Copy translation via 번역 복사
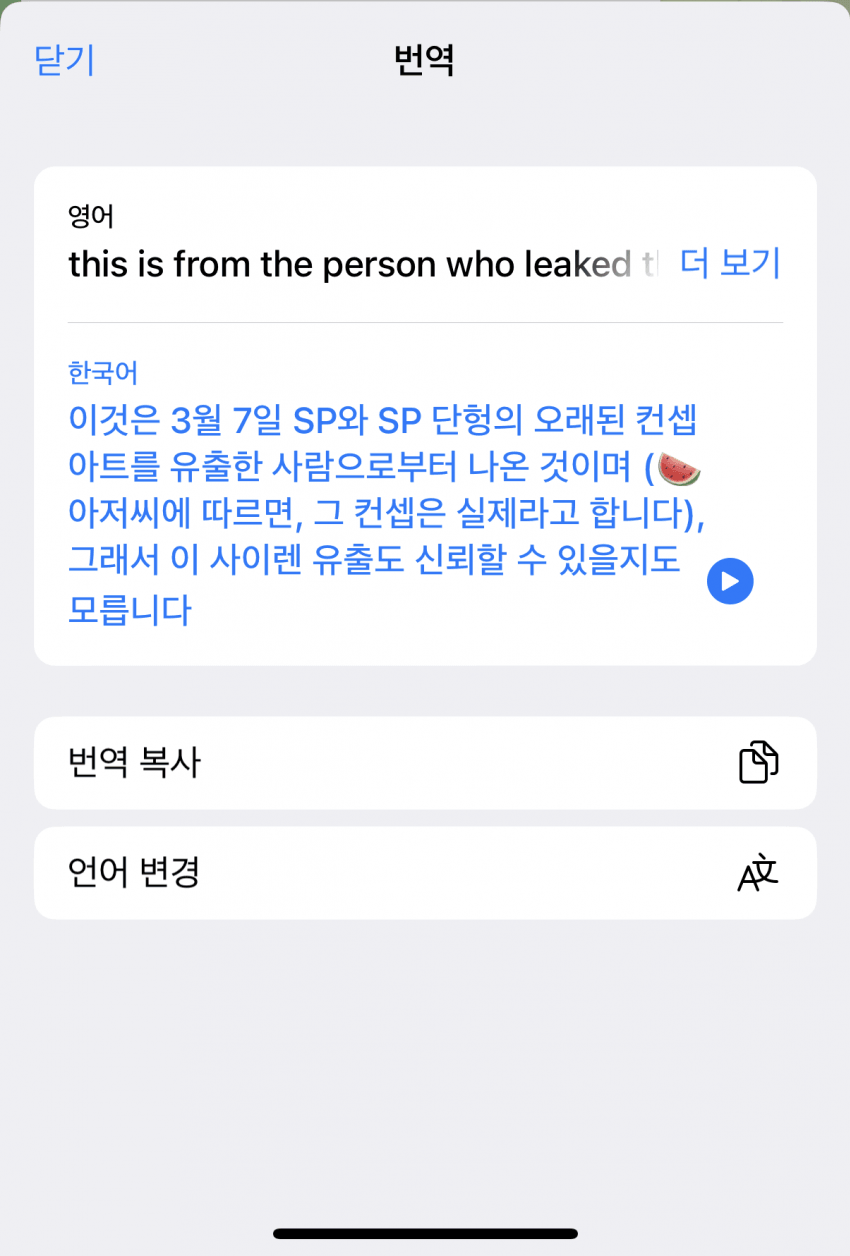Screen dimensions: 850x1256 [x=425, y=763]
